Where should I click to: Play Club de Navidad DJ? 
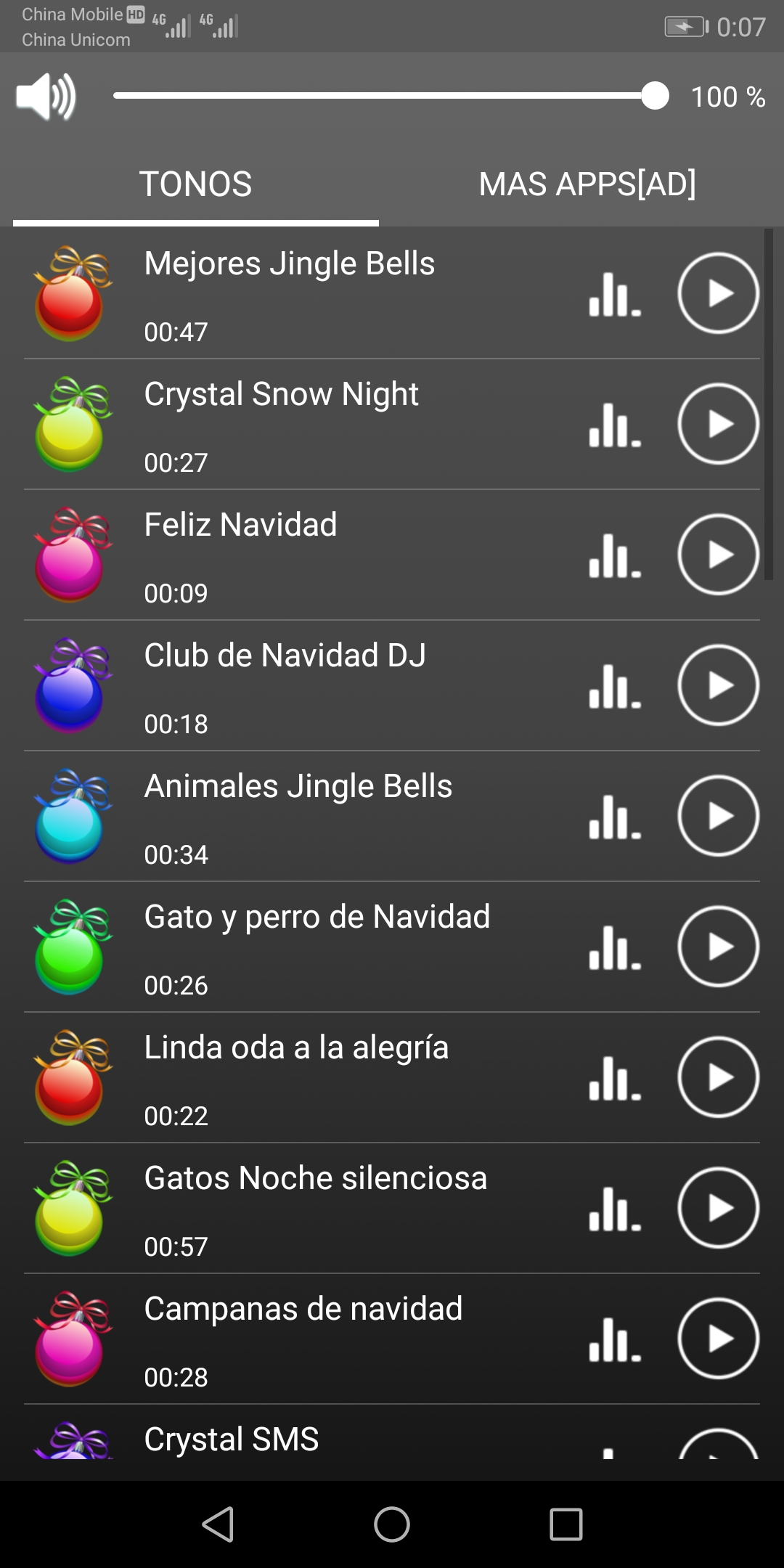(x=718, y=685)
